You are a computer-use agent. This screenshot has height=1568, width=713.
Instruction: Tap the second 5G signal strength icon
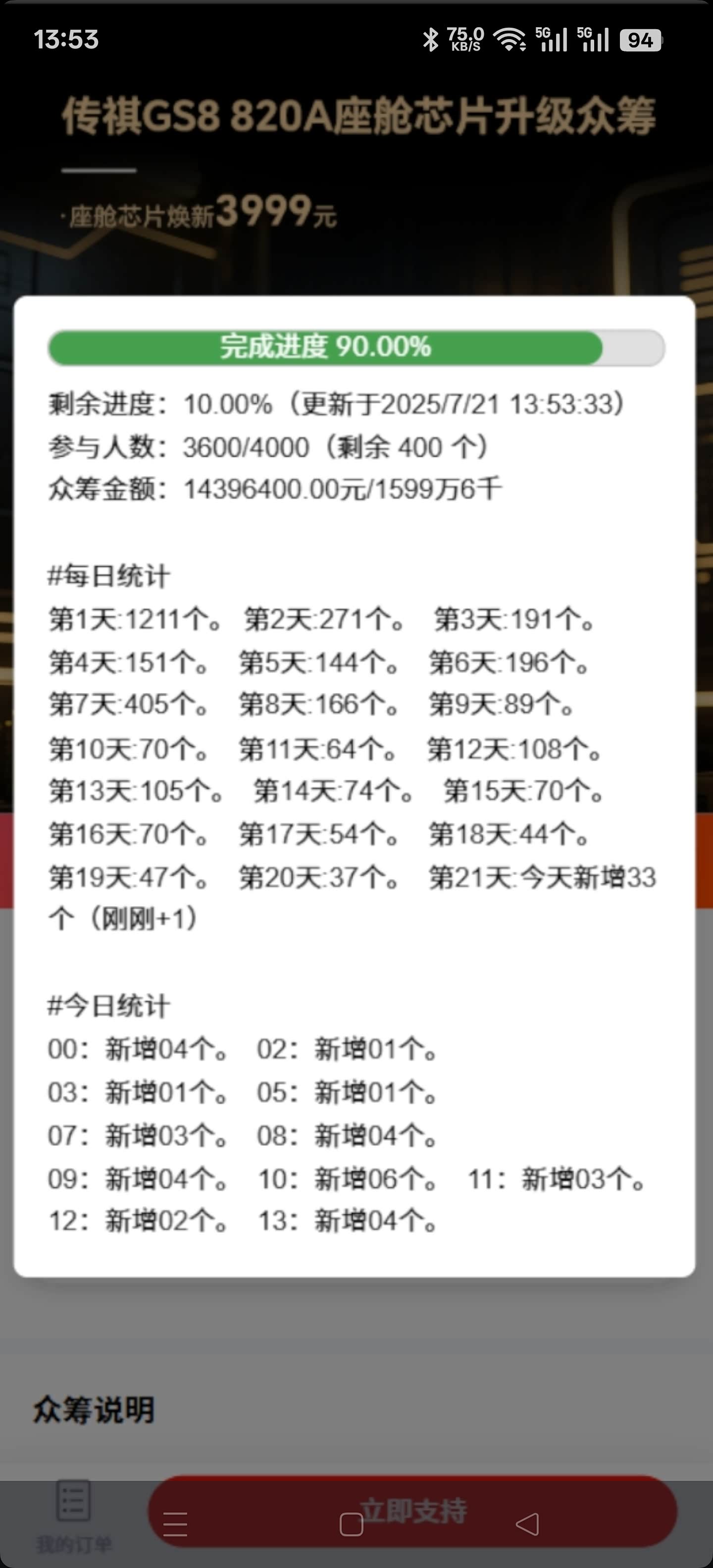point(595,40)
